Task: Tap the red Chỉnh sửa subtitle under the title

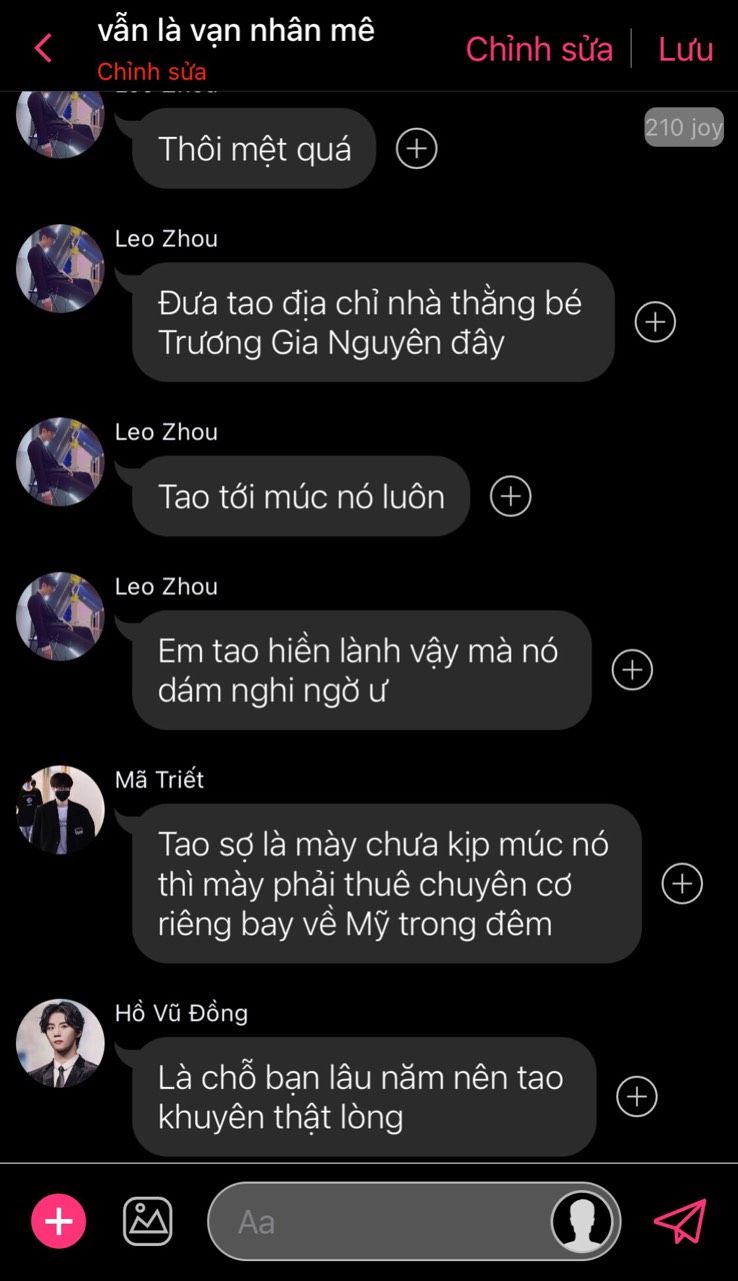Action: pyautogui.click(x=152, y=72)
